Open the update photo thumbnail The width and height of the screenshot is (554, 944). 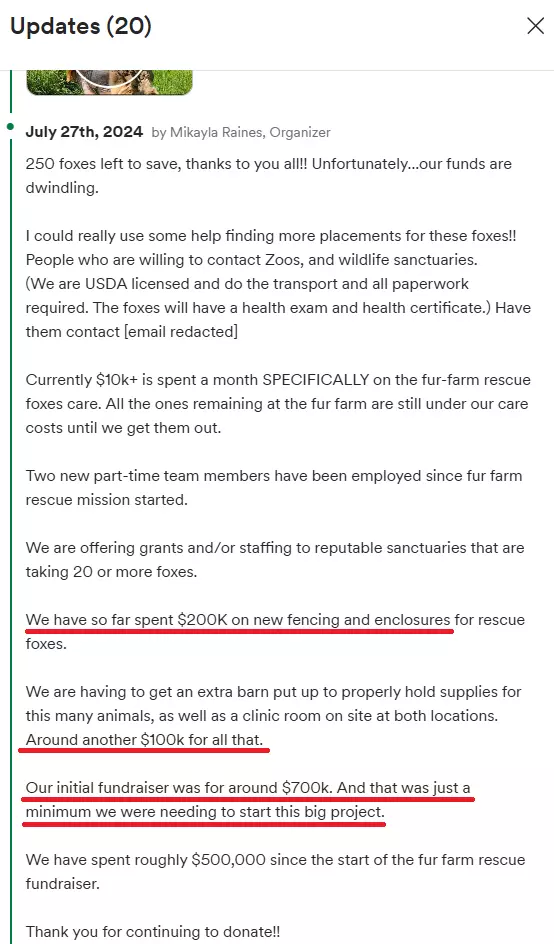(x=109, y=83)
